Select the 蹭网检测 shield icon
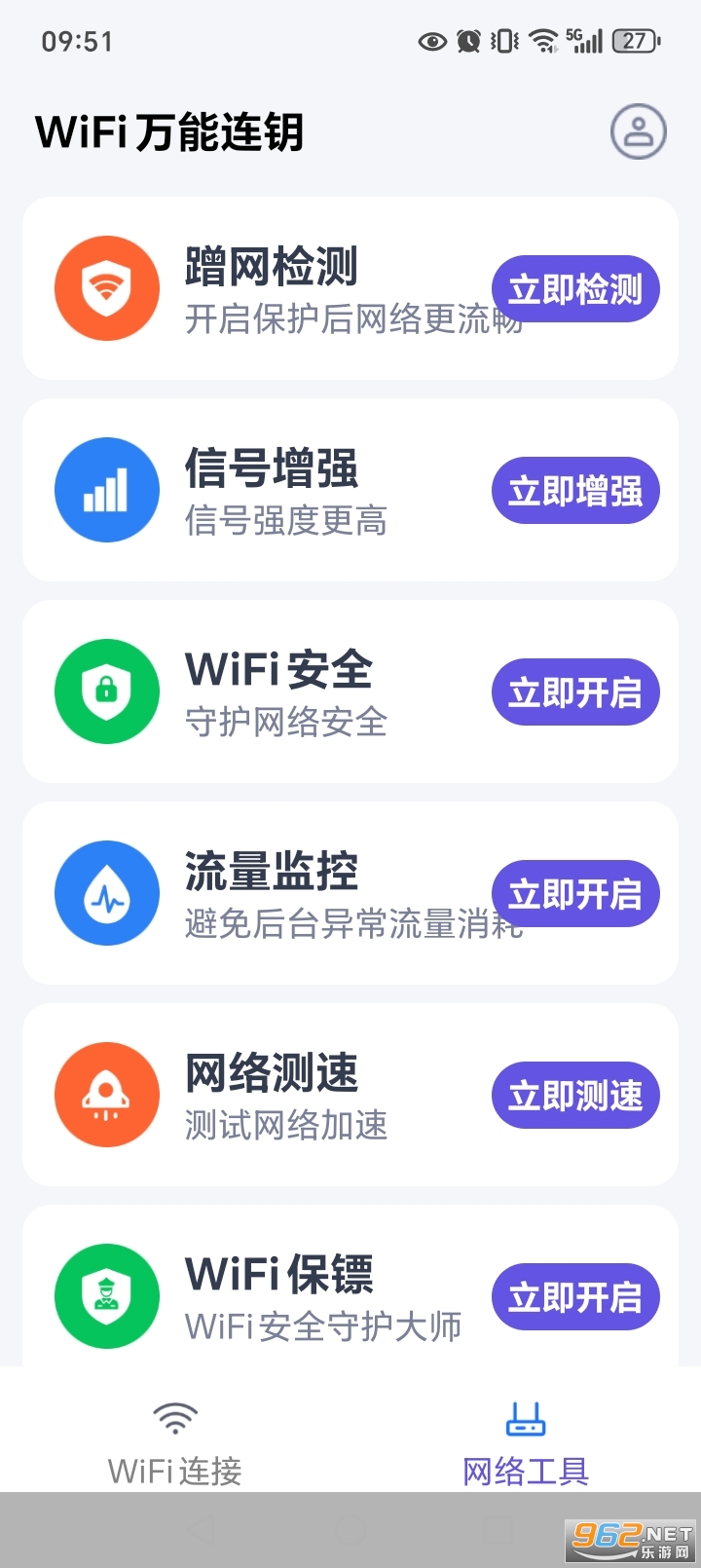Screen dimensions: 701x1568 click(x=107, y=288)
